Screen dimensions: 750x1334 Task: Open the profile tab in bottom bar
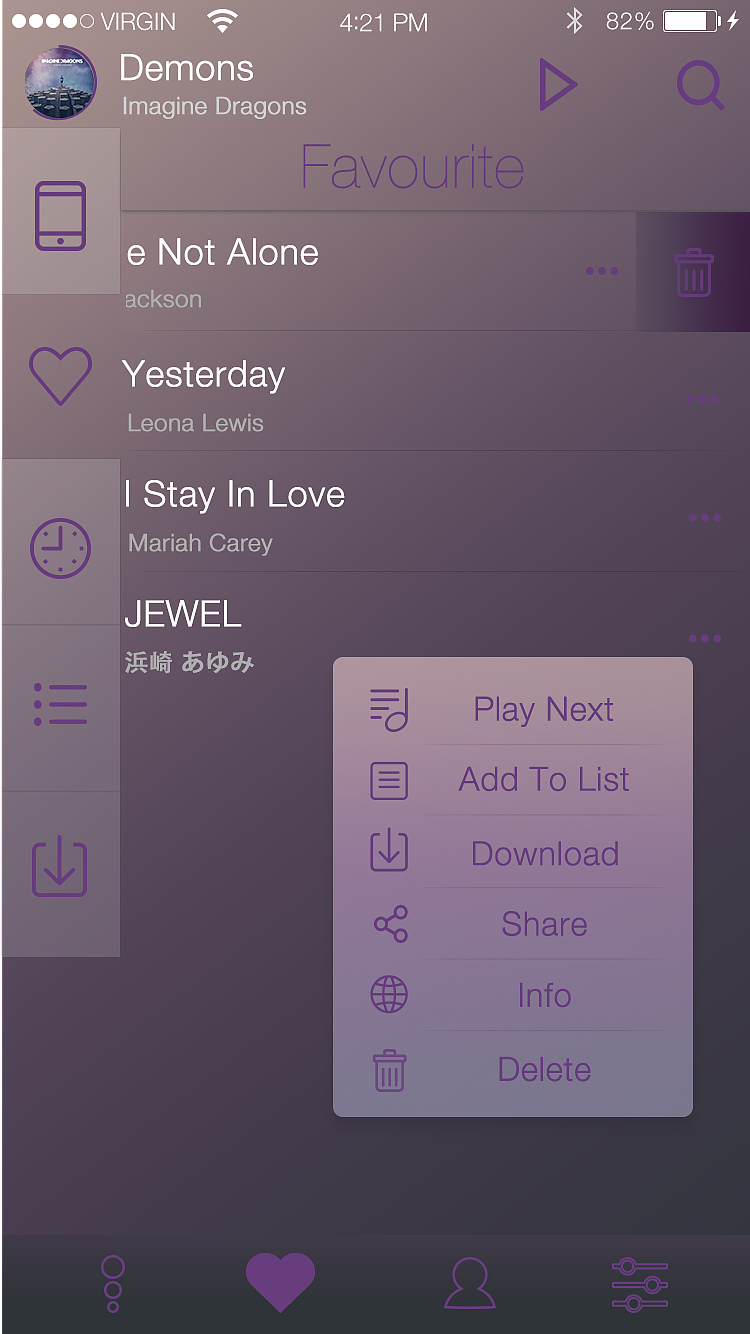point(470,1283)
